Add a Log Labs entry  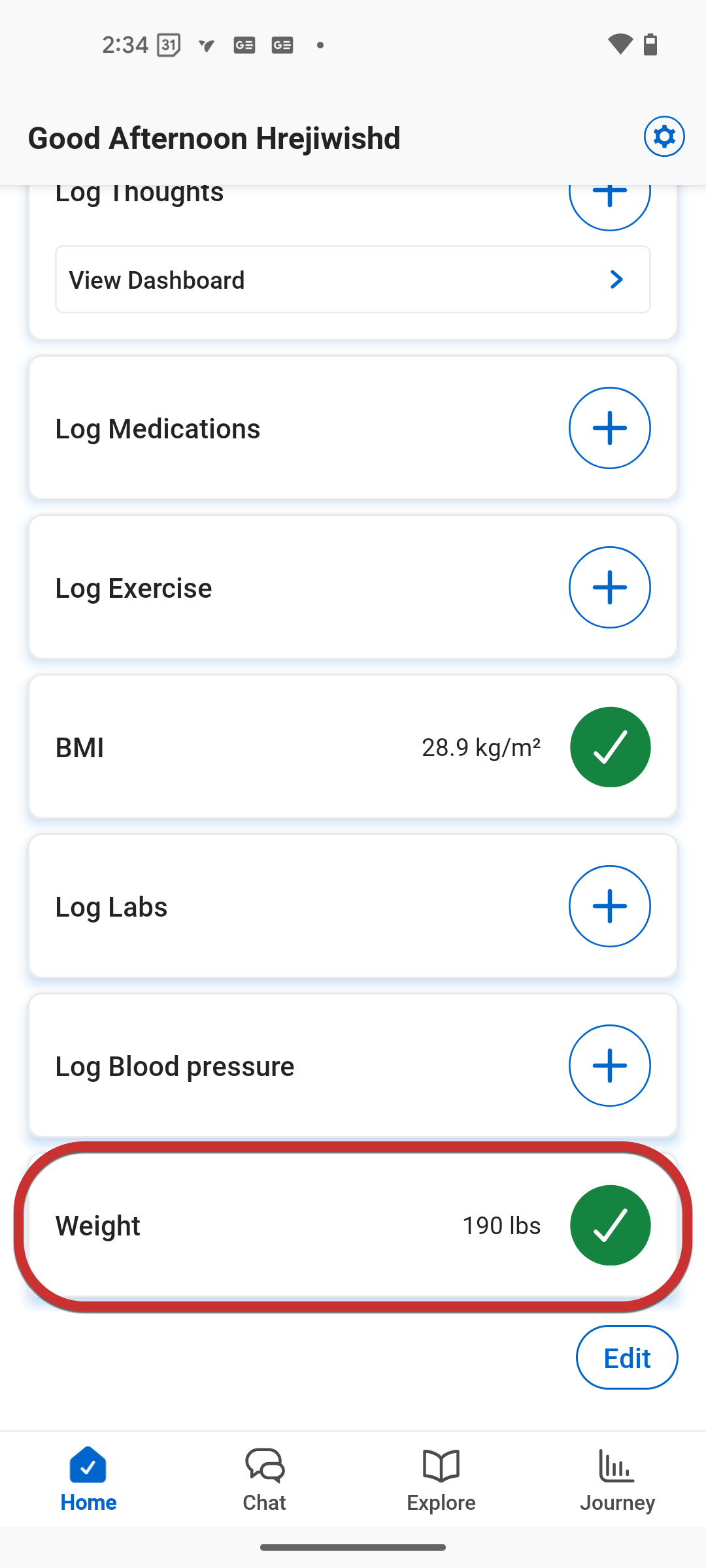click(x=609, y=906)
